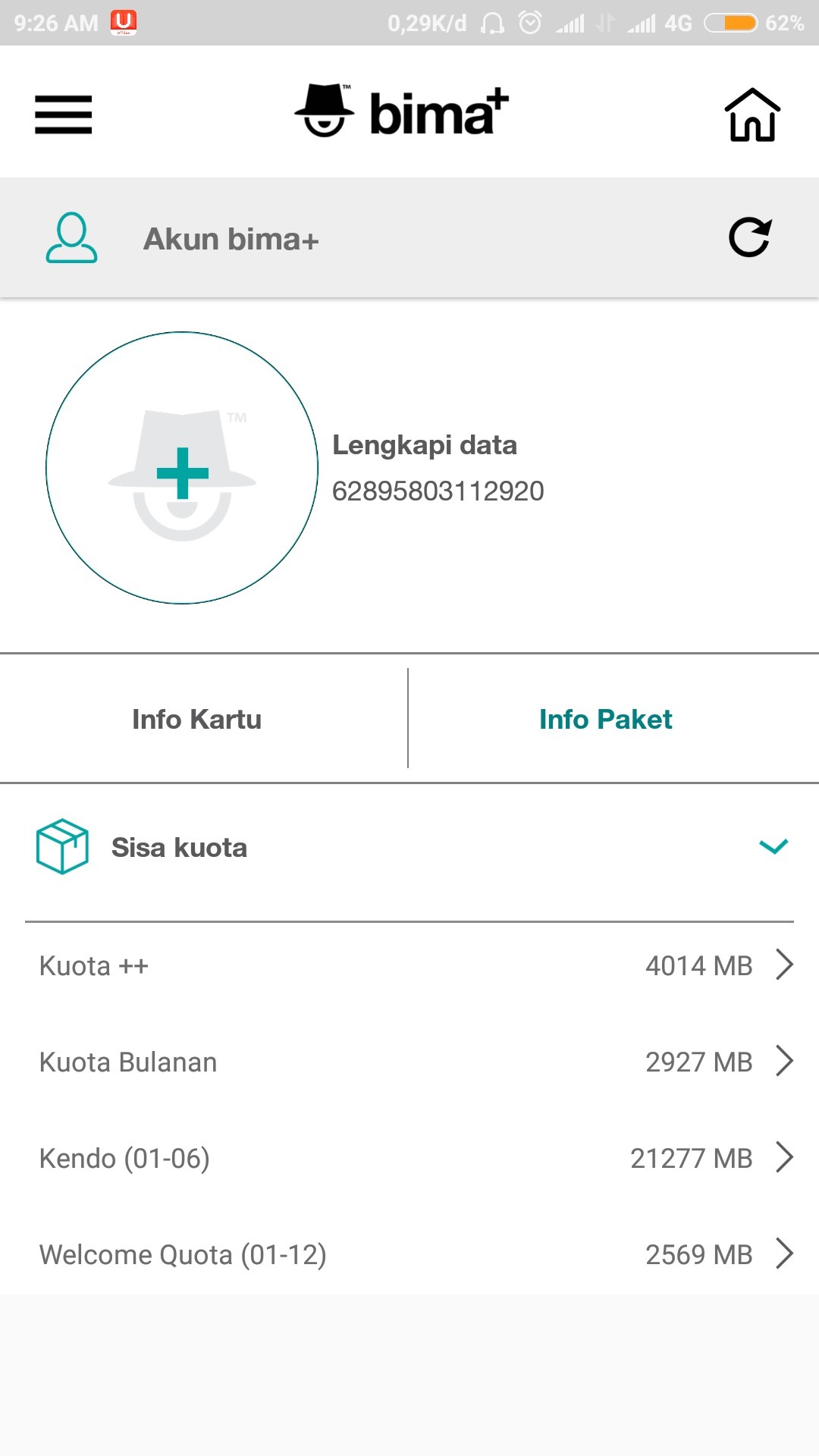Expand the Kuota Bulanan entry arrow

[785, 1062]
